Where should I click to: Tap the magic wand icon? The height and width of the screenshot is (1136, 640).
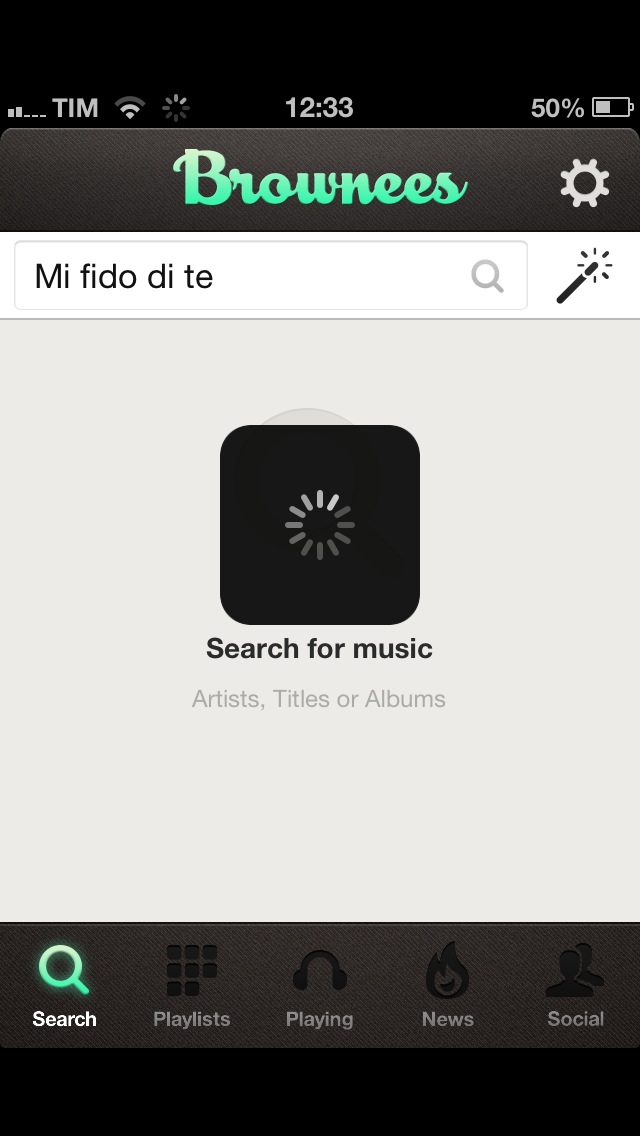[584, 275]
